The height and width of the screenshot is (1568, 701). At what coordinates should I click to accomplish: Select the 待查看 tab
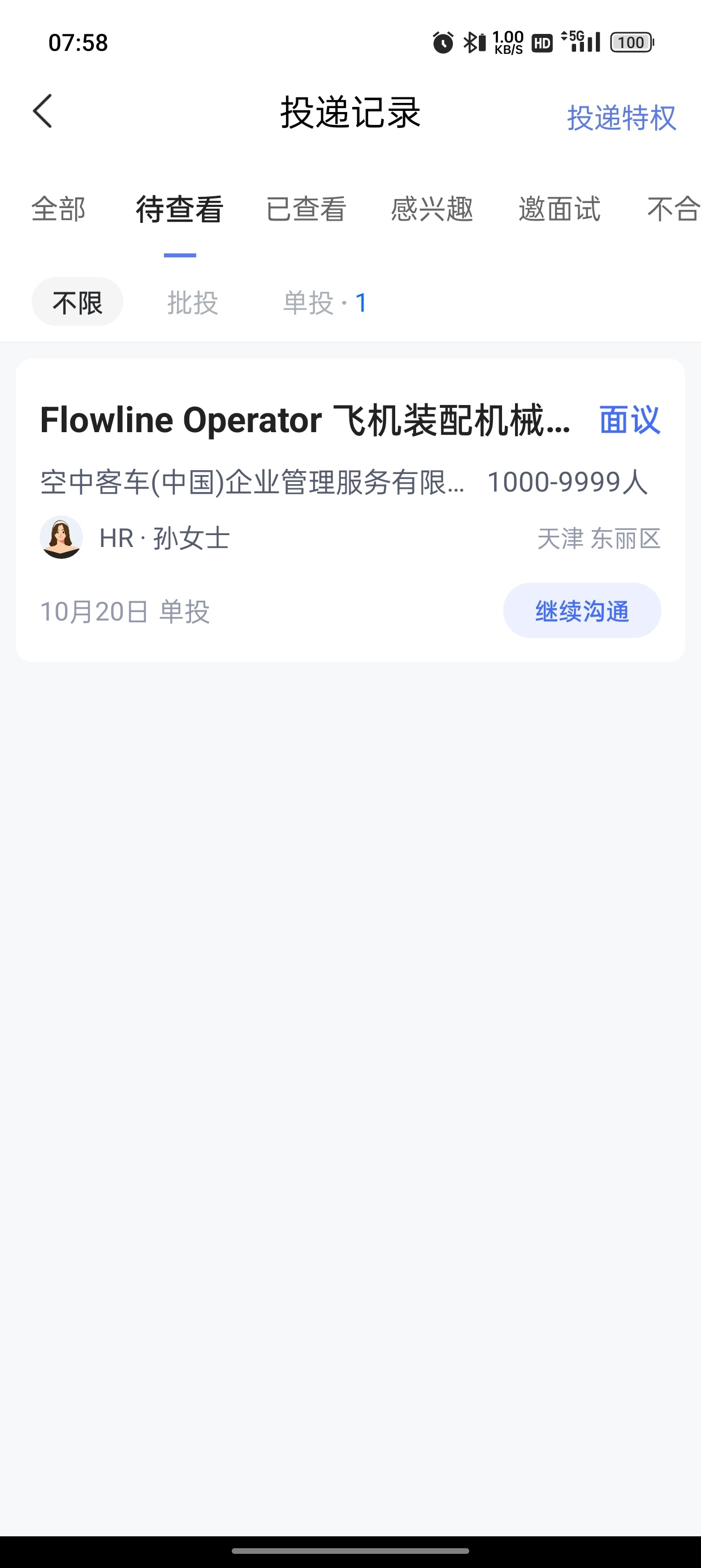point(180,209)
